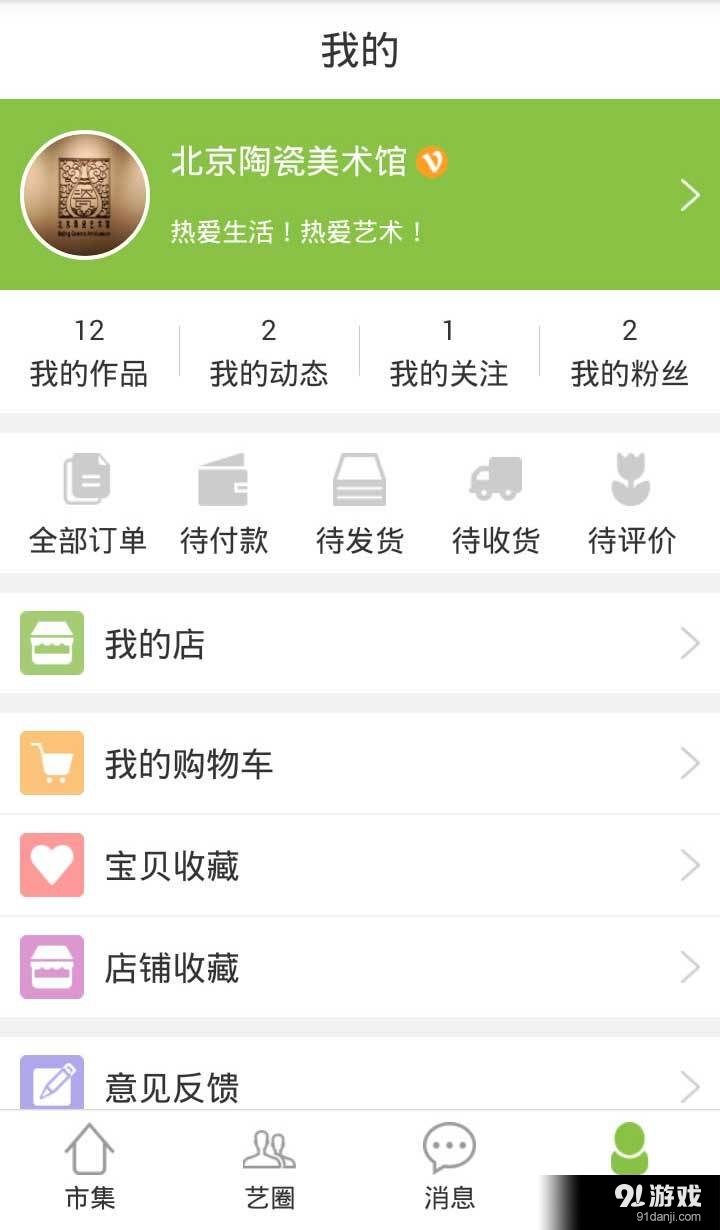Screen dimensions: 720x1230
Task: Switch to the 市集 tab
Action: [x=90, y=1165]
